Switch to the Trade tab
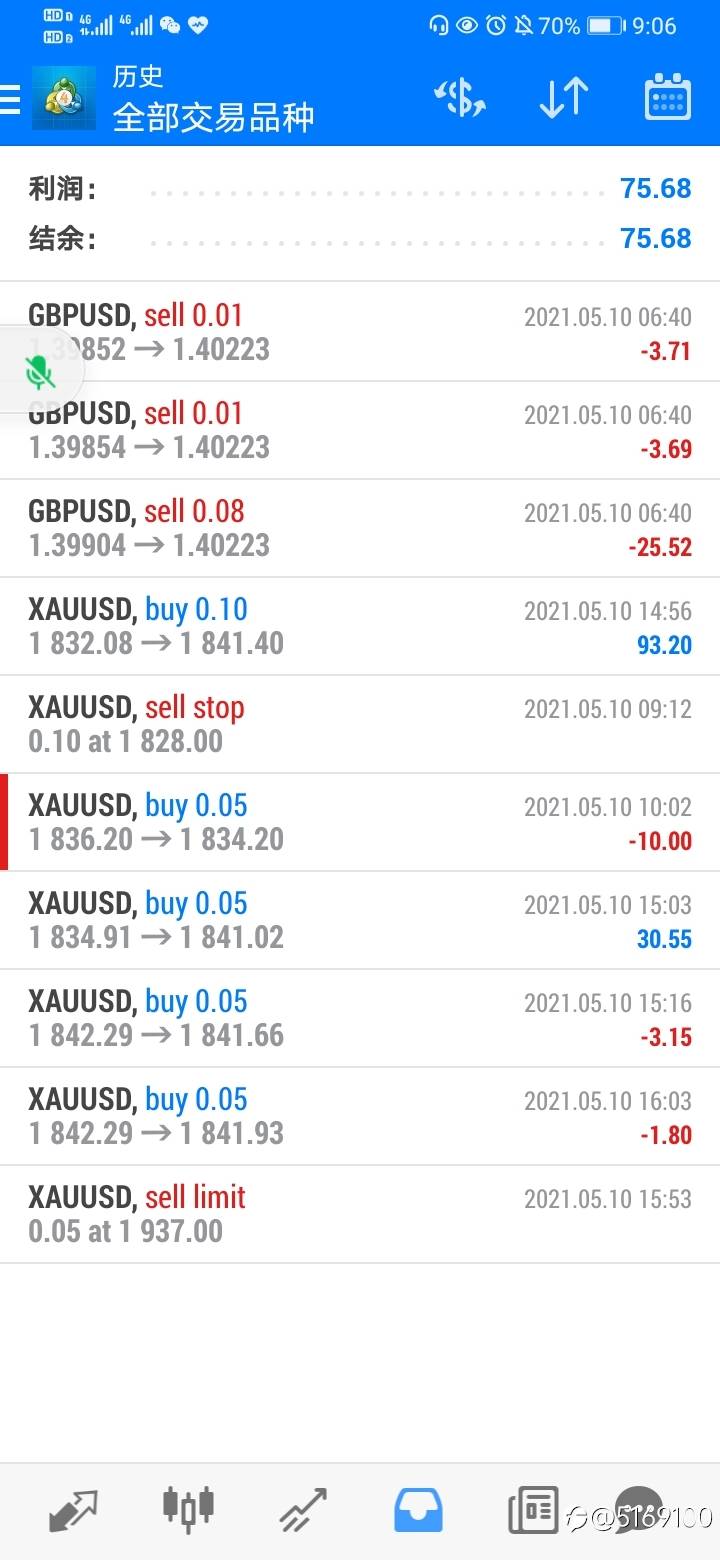This screenshot has width=720, height=1560. (x=302, y=1510)
